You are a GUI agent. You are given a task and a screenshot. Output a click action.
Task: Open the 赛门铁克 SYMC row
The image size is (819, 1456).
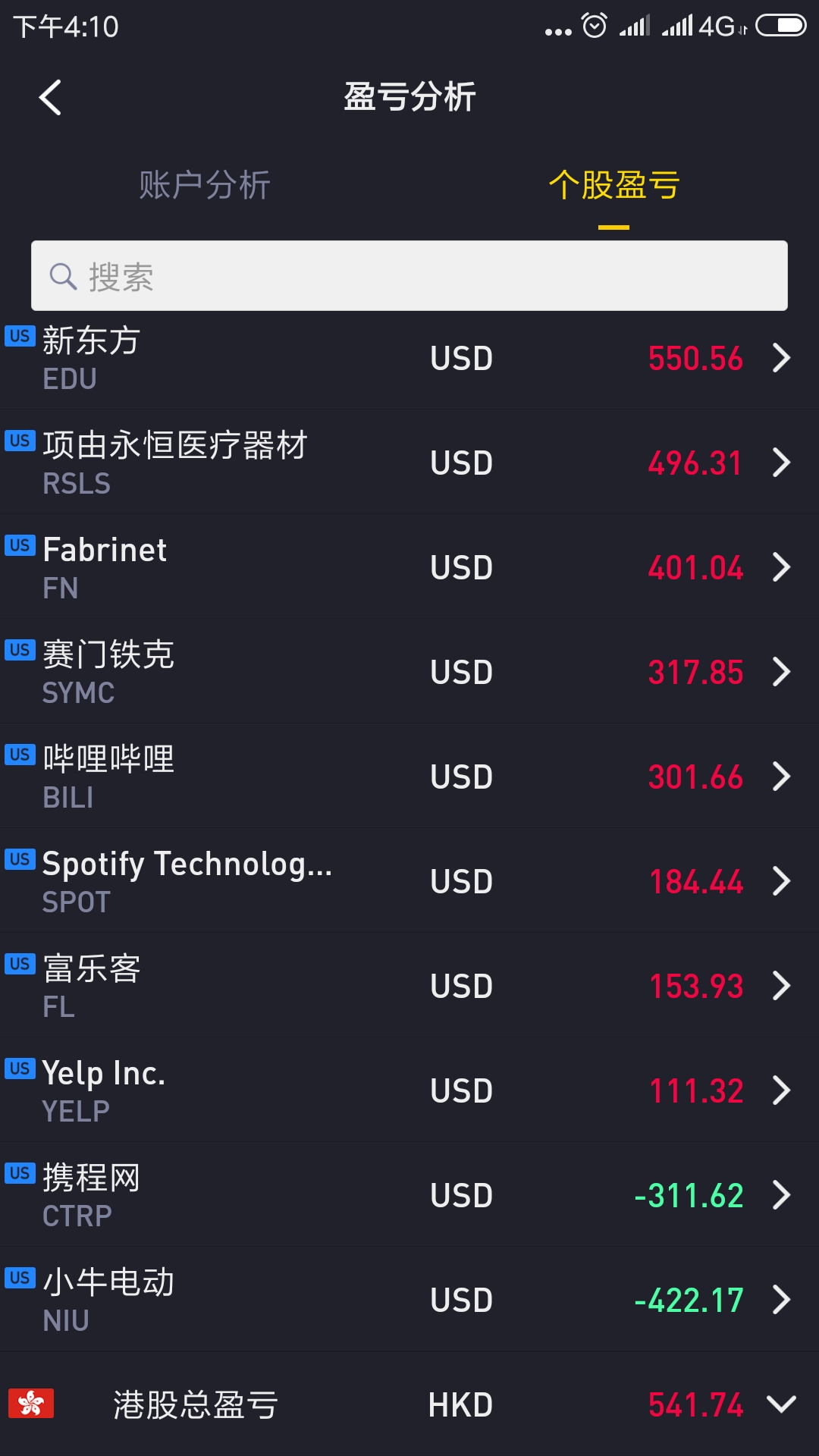pyautogui.click(x=409, y=672)
